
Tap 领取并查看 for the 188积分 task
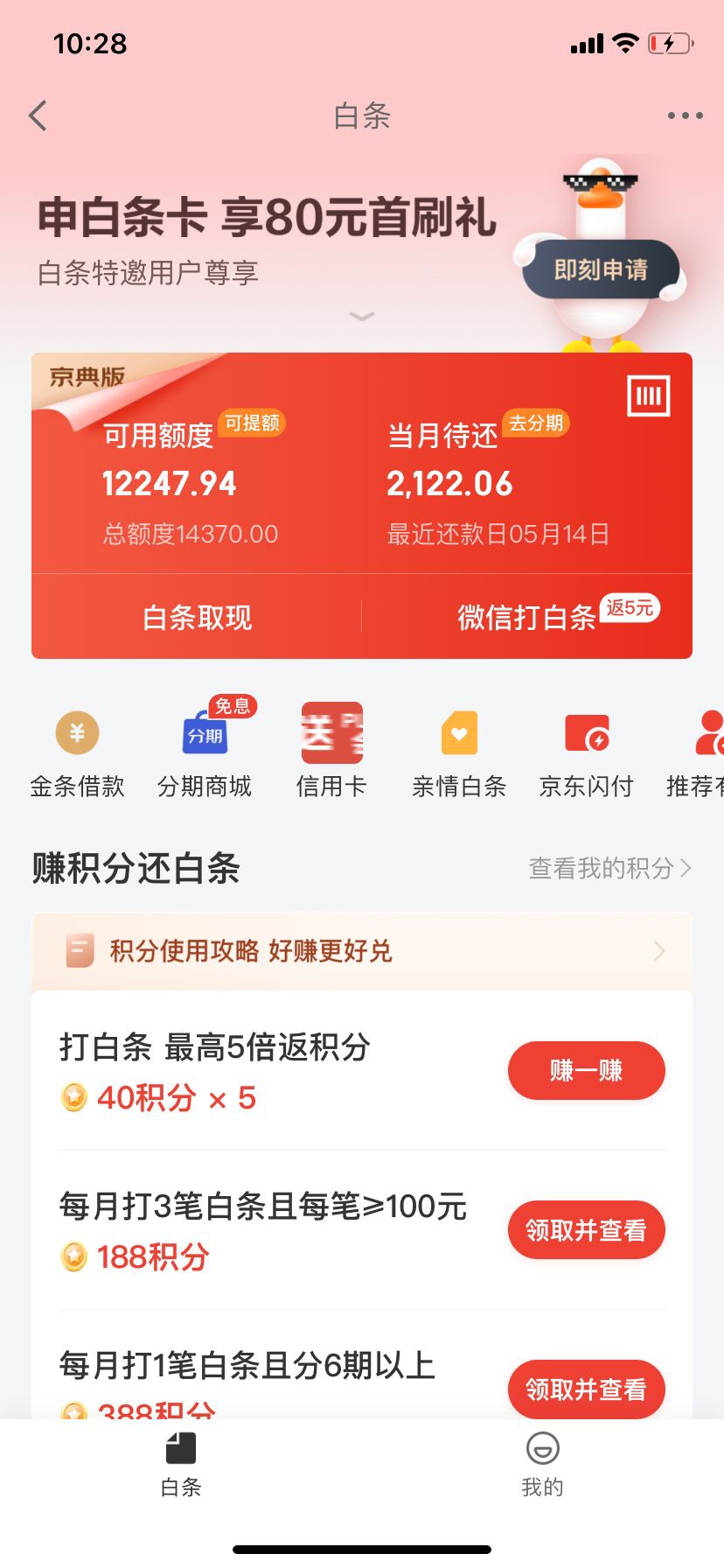[x=586, y=1229]
